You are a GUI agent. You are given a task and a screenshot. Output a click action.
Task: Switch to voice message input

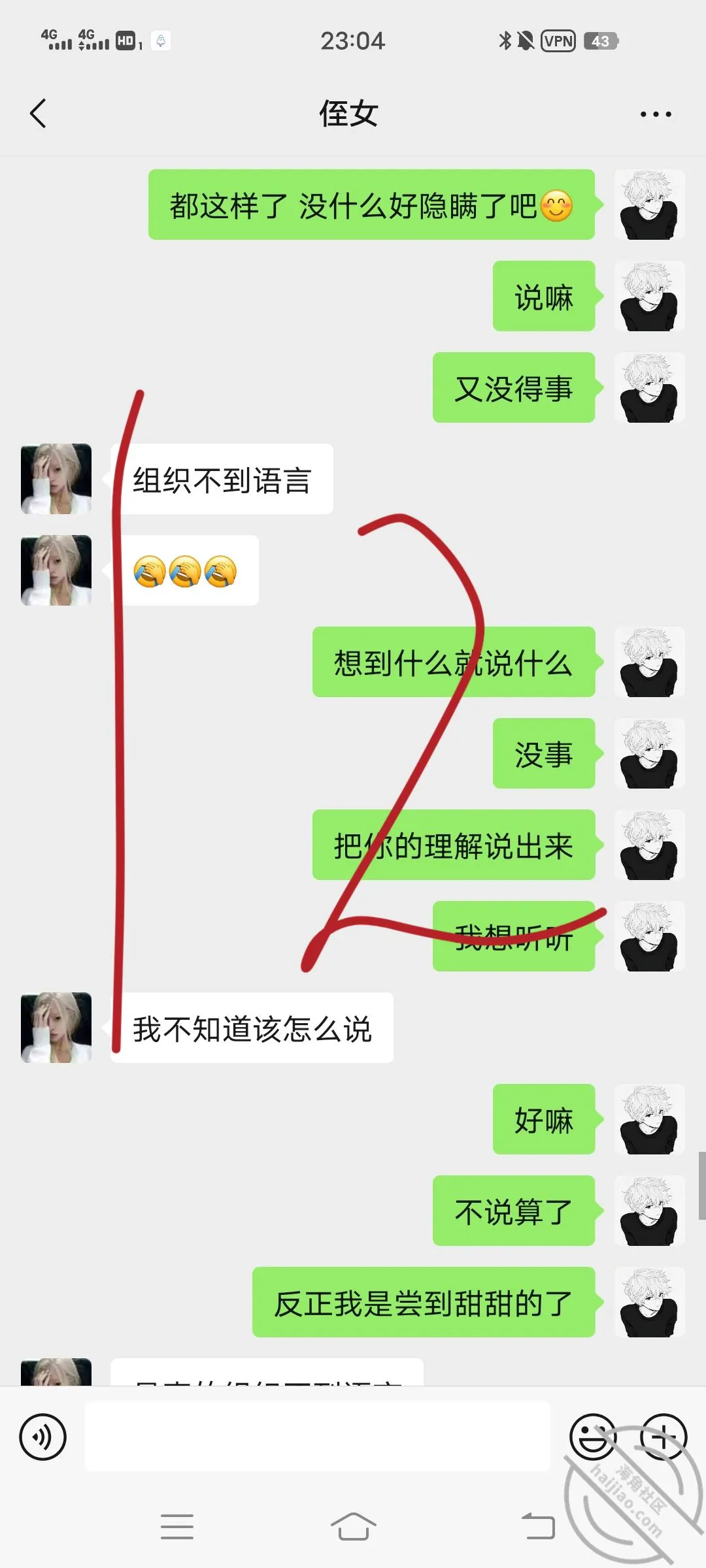43,1437
